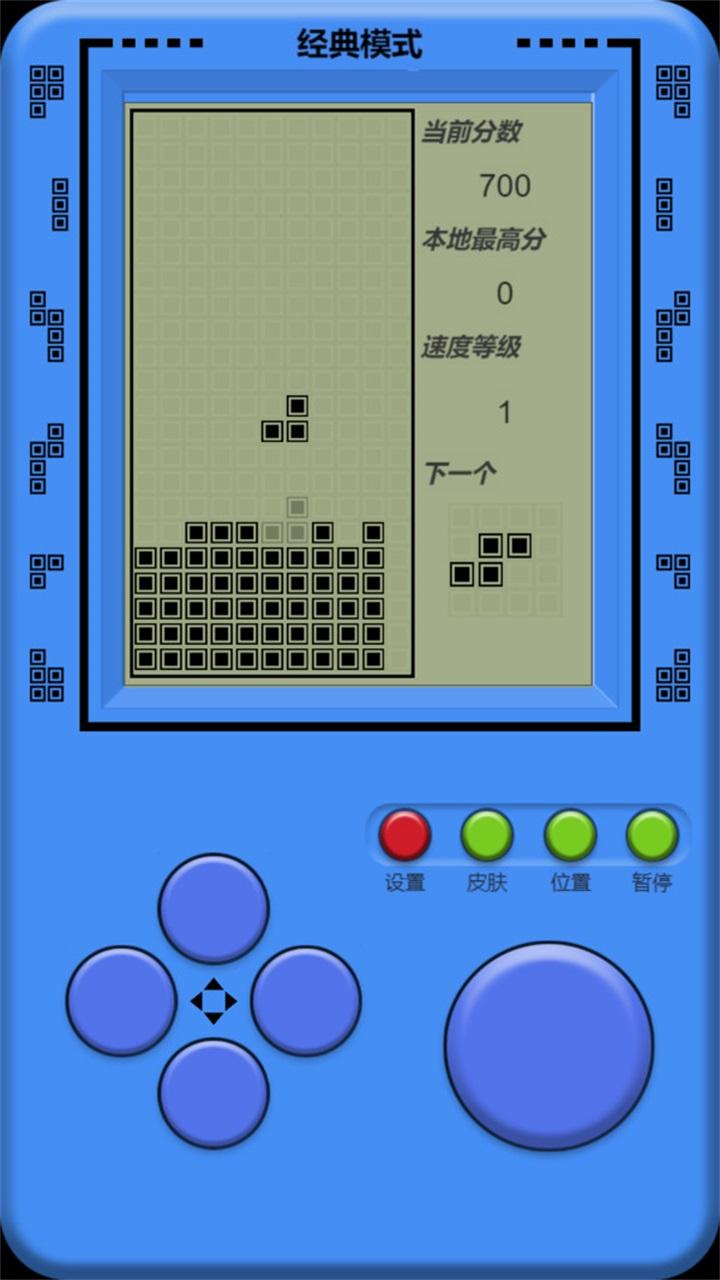This screenshot has width=720, height=1280.
Task: Open settings with the red 设置 button
Action: click(405, 836)
